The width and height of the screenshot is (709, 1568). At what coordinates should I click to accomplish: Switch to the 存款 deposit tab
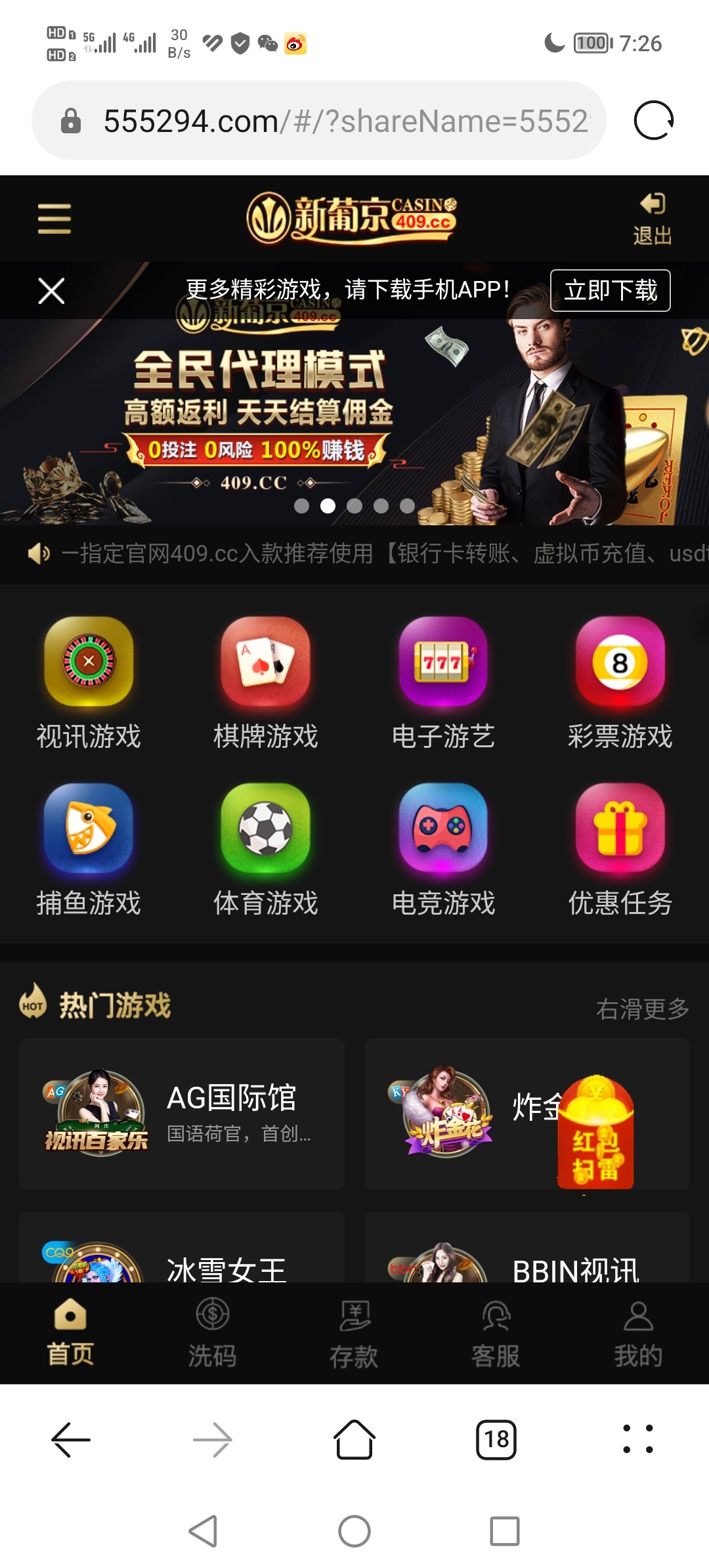click(354, 1334)
